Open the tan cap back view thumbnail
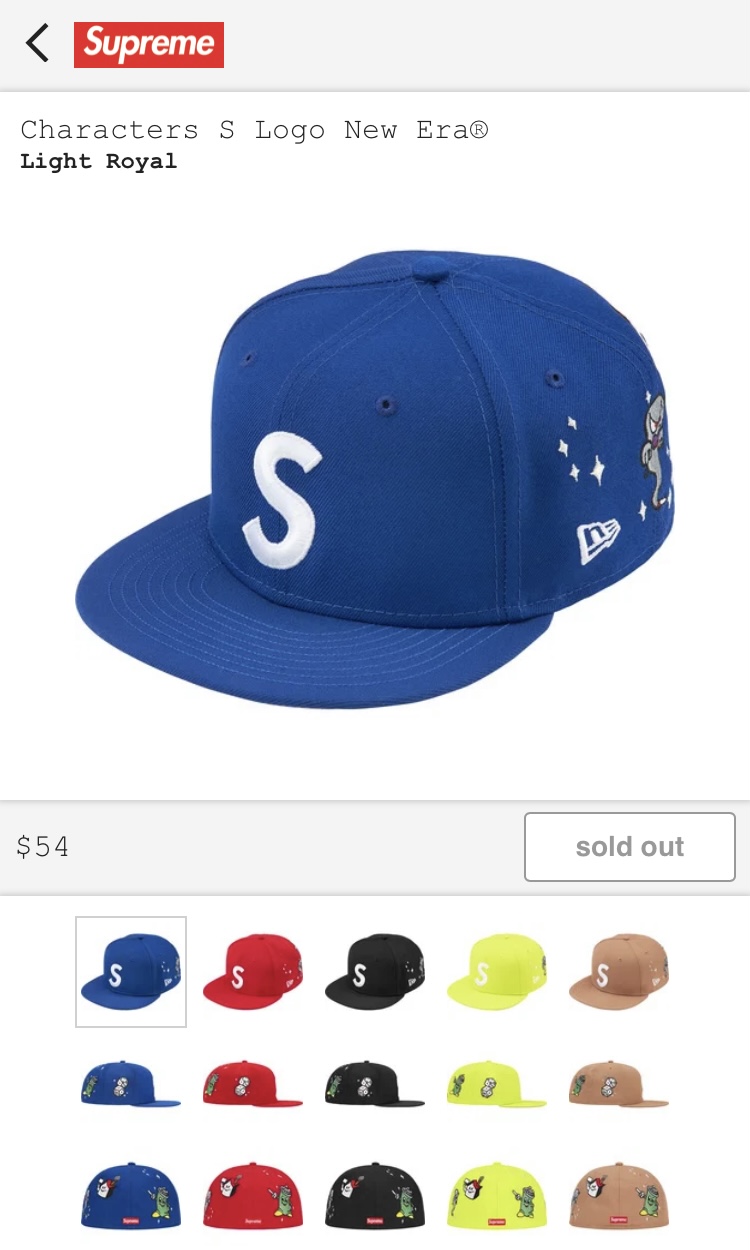 [x=619, y=1196]
